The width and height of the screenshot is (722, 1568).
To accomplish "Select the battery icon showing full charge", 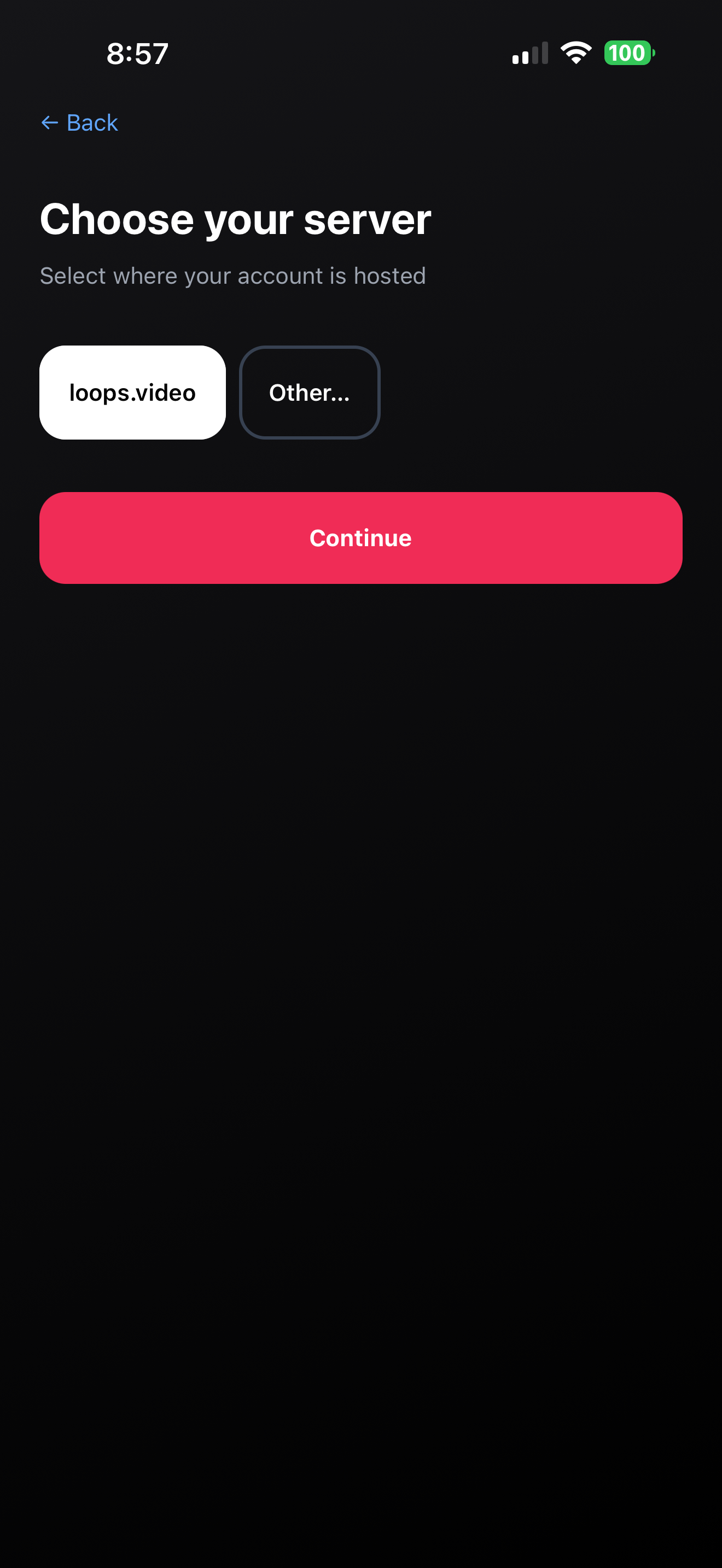I will point(628,53).
